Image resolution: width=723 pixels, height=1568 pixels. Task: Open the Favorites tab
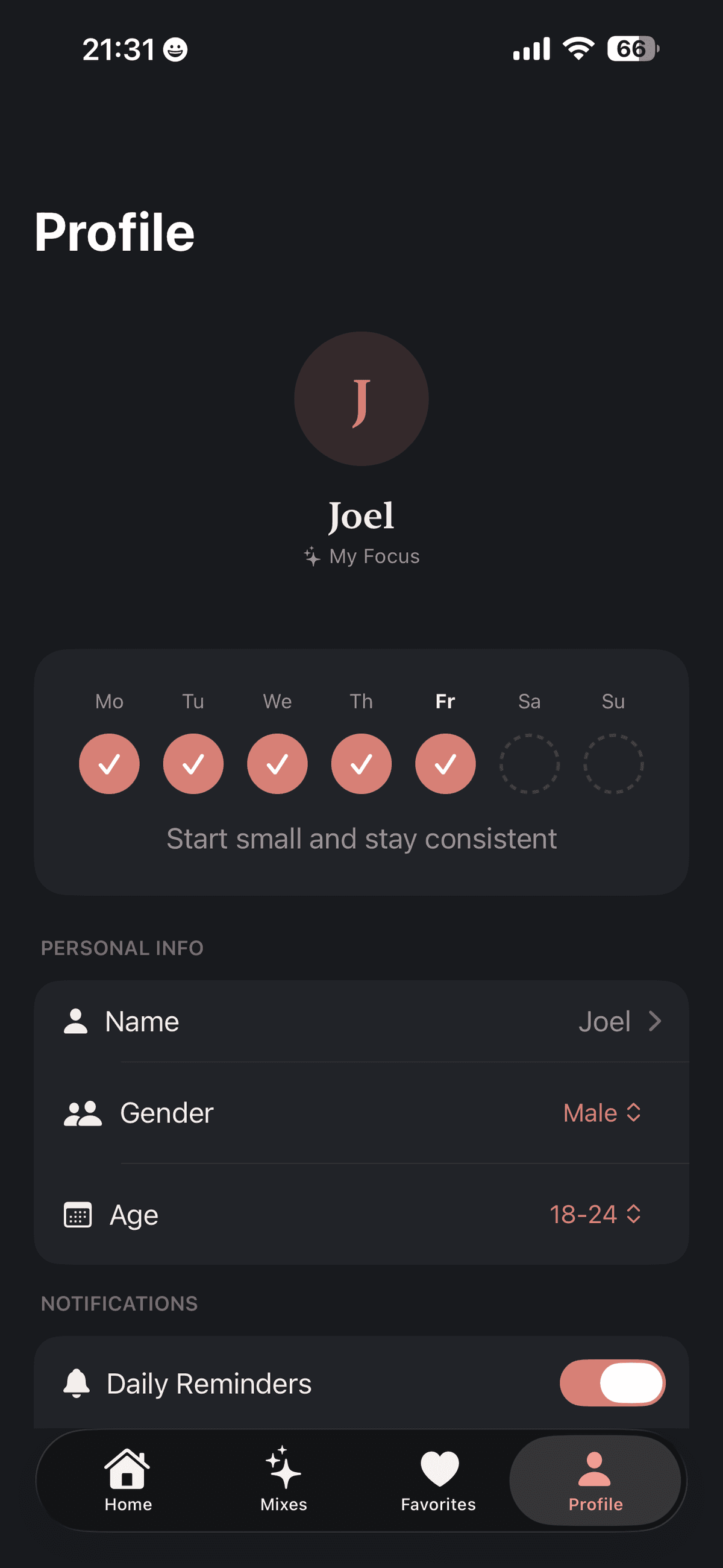[438, 1480]
